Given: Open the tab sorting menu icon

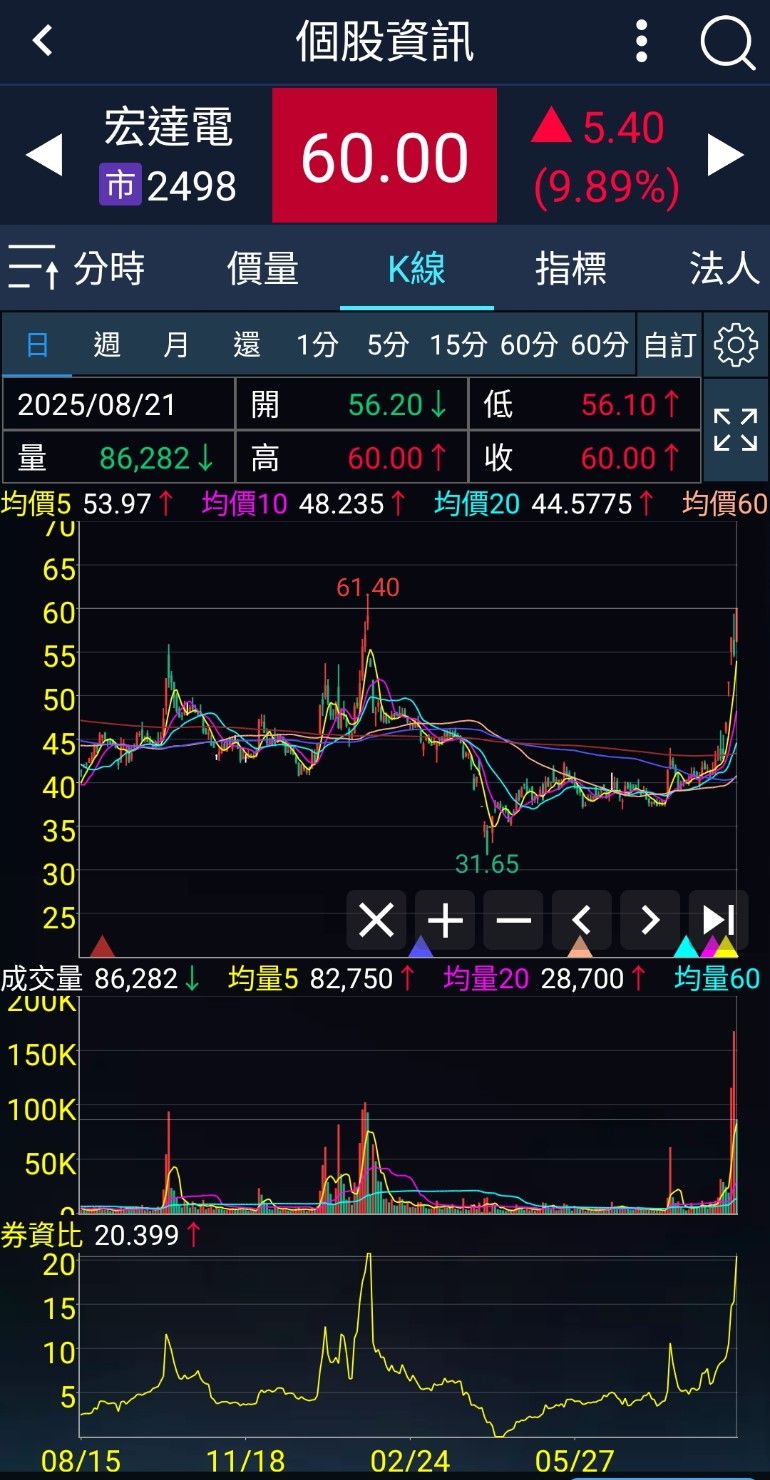Looking at the screenshot, I should pyautogui.click(x=32, y=267).
